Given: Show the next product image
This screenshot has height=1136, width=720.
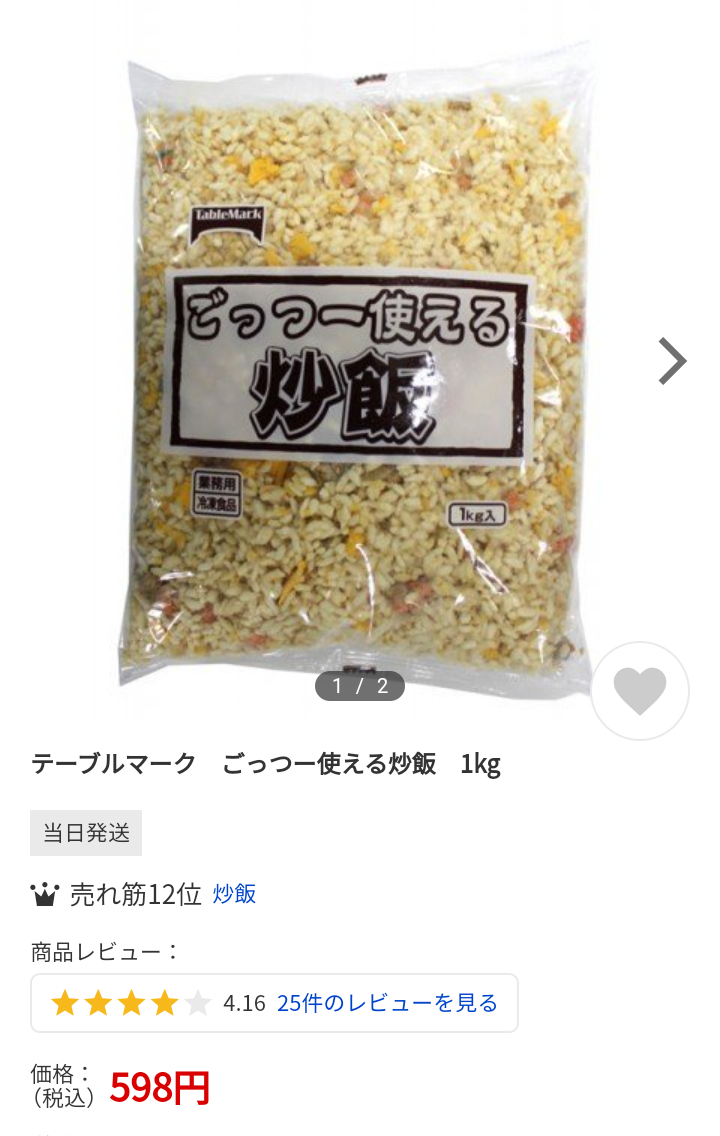Looking at the screenshot, I should pyautogui.click(x=672, y=361).
